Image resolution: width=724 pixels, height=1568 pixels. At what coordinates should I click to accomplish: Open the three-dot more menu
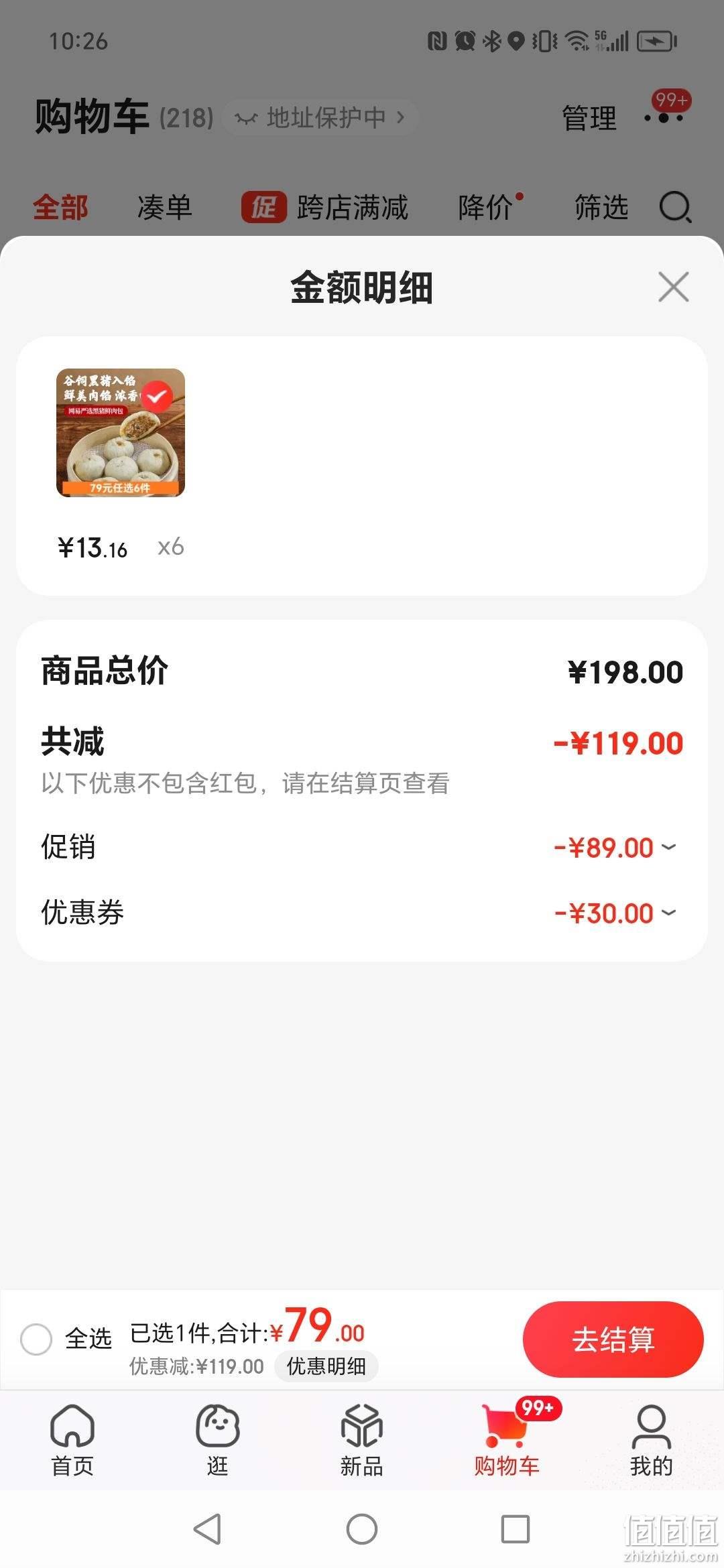(x=664, y=118)
